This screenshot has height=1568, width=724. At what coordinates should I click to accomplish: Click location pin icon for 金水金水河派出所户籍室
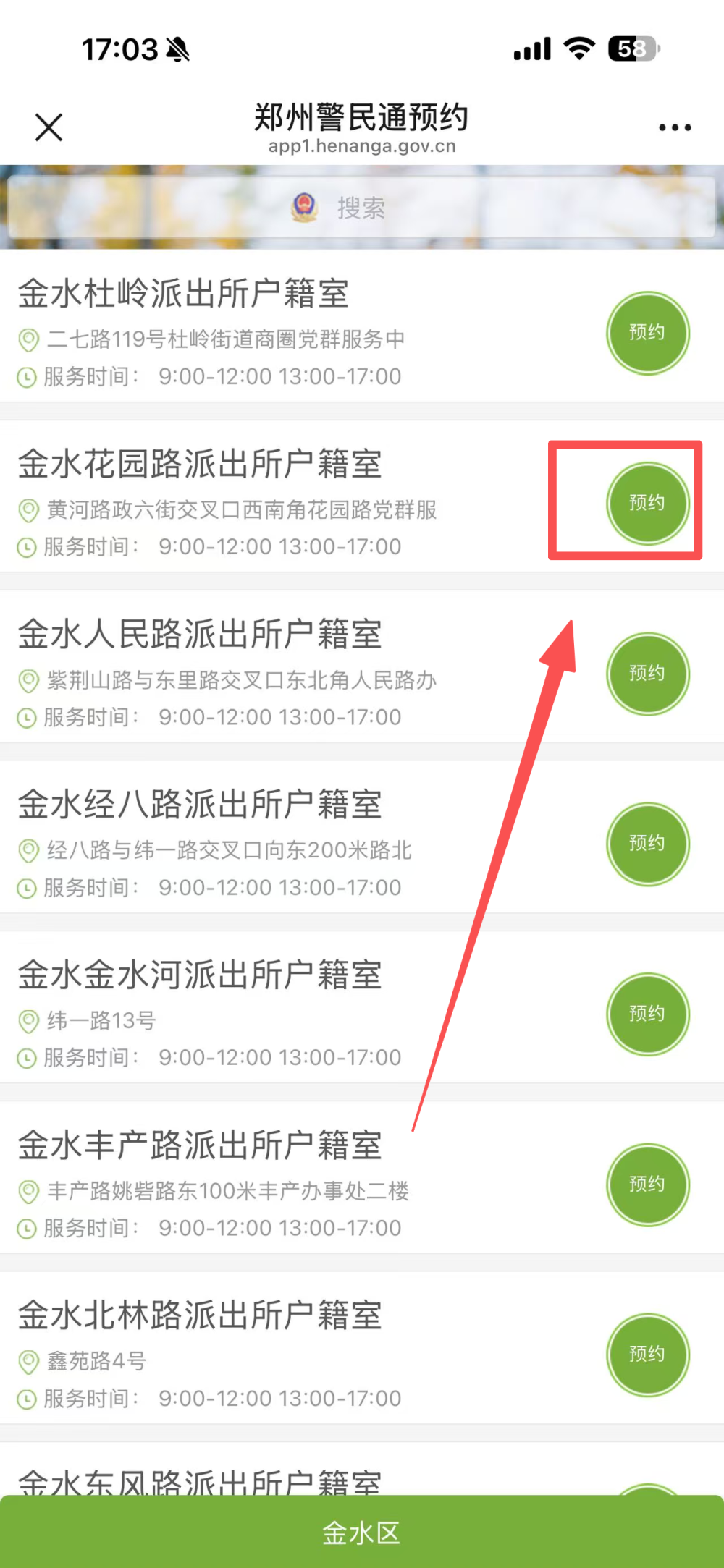point(28,1021)
